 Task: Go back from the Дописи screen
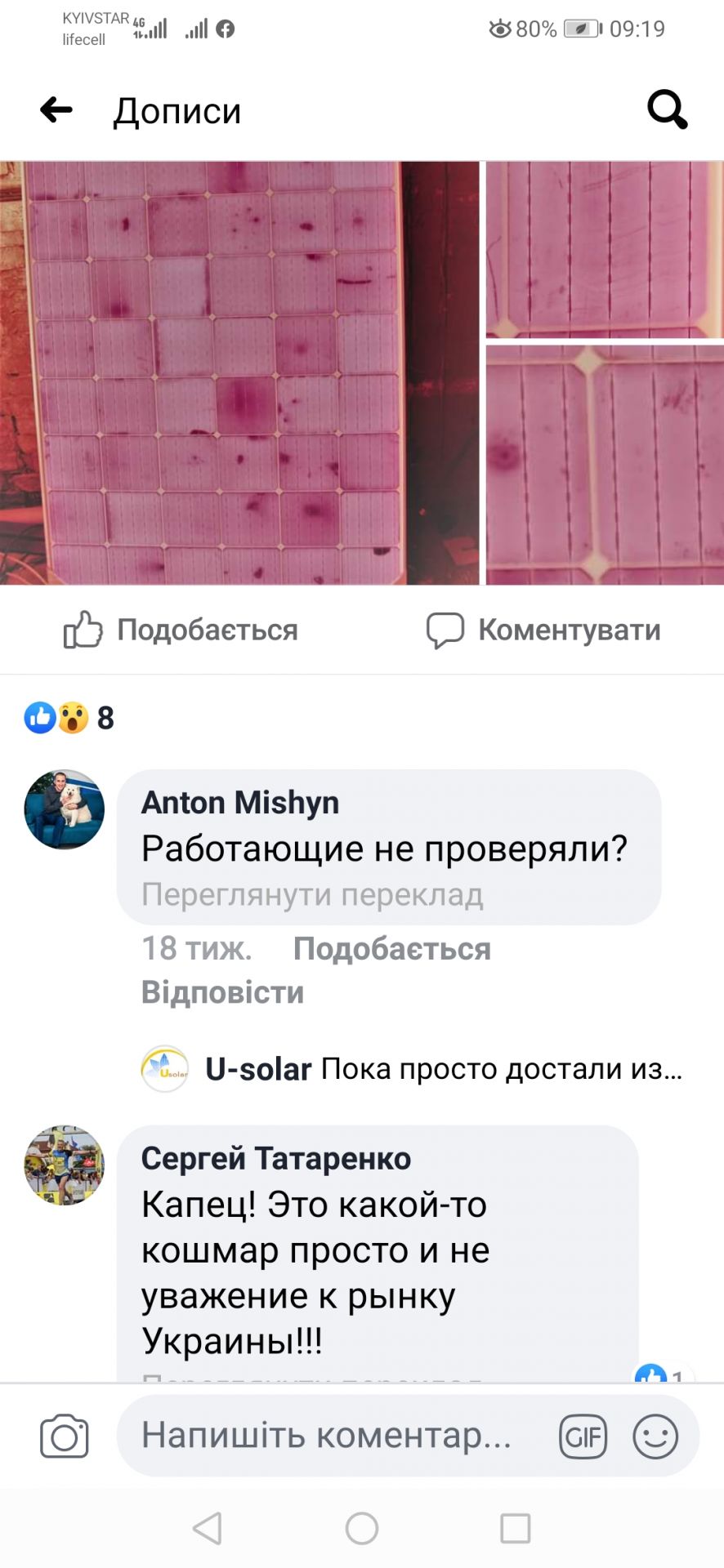[56, 109]
